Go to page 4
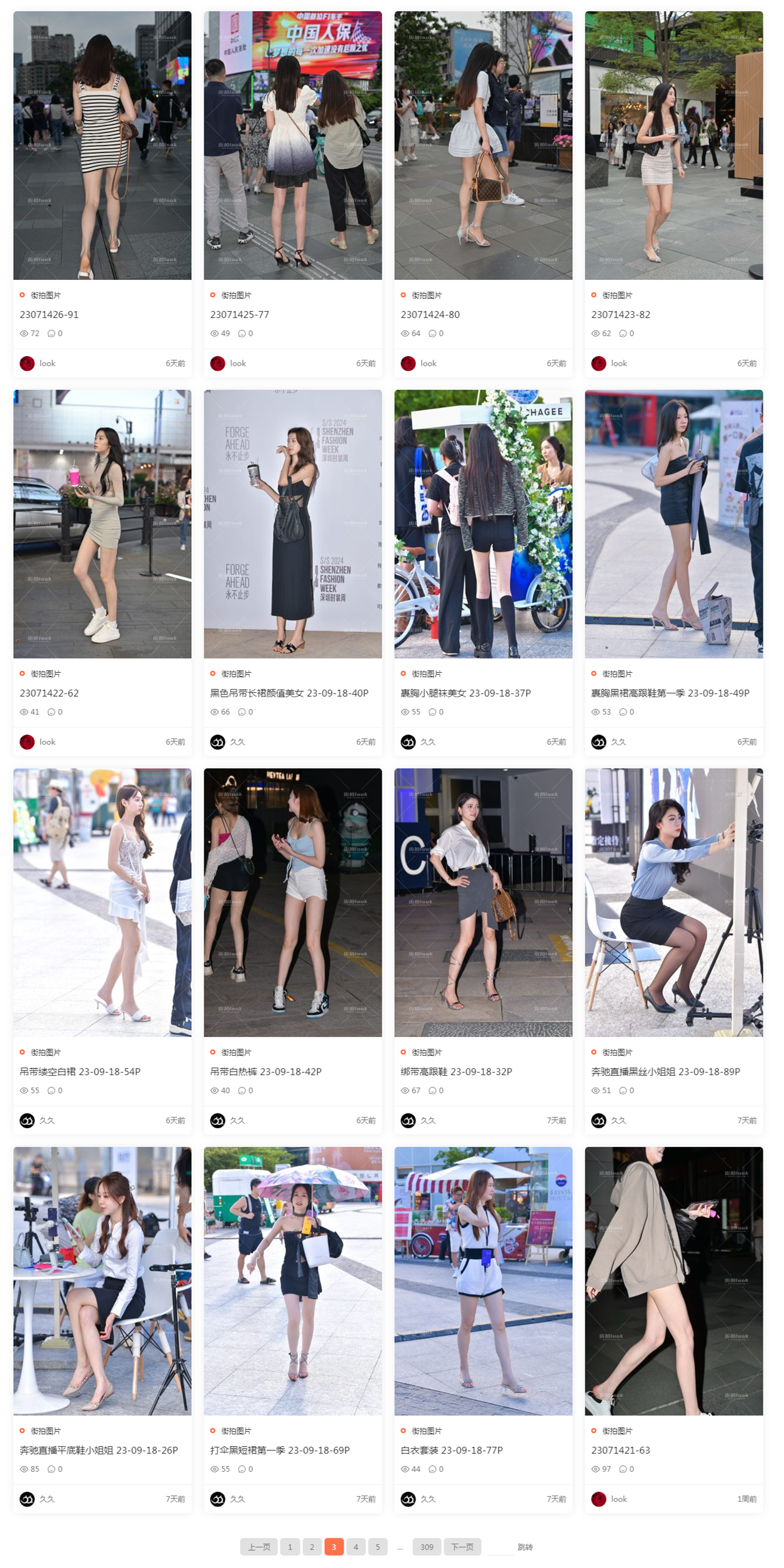 [355, 1547]
